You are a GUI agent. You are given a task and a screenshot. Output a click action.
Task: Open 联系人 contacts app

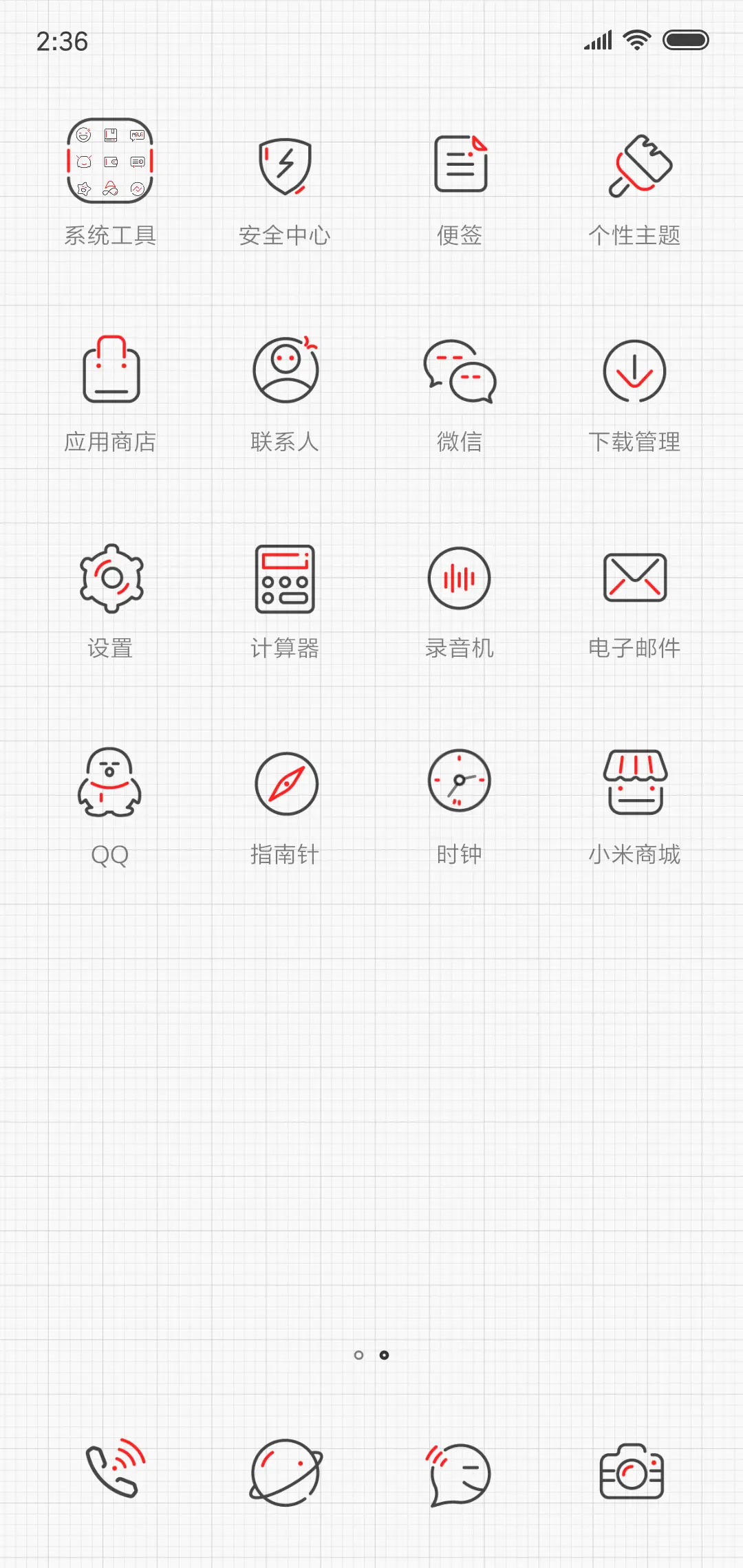coord(286,371)
